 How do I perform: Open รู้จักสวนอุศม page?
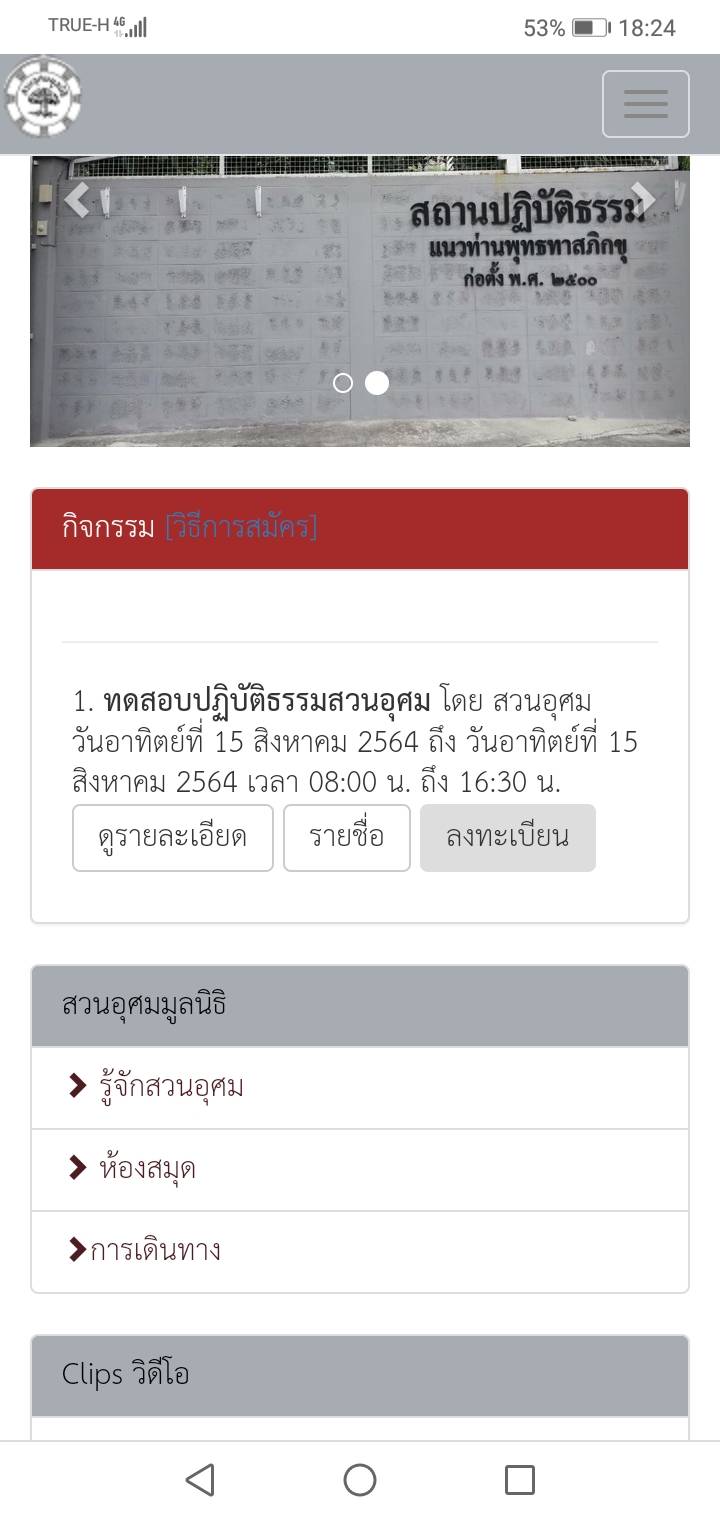click(171, 1087)
